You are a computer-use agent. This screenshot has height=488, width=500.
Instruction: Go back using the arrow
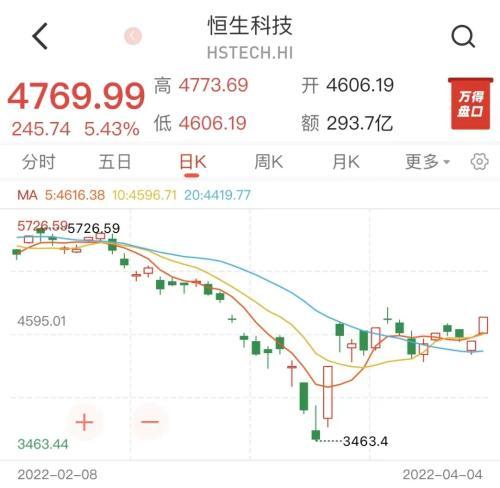click(x=40, y=36)
